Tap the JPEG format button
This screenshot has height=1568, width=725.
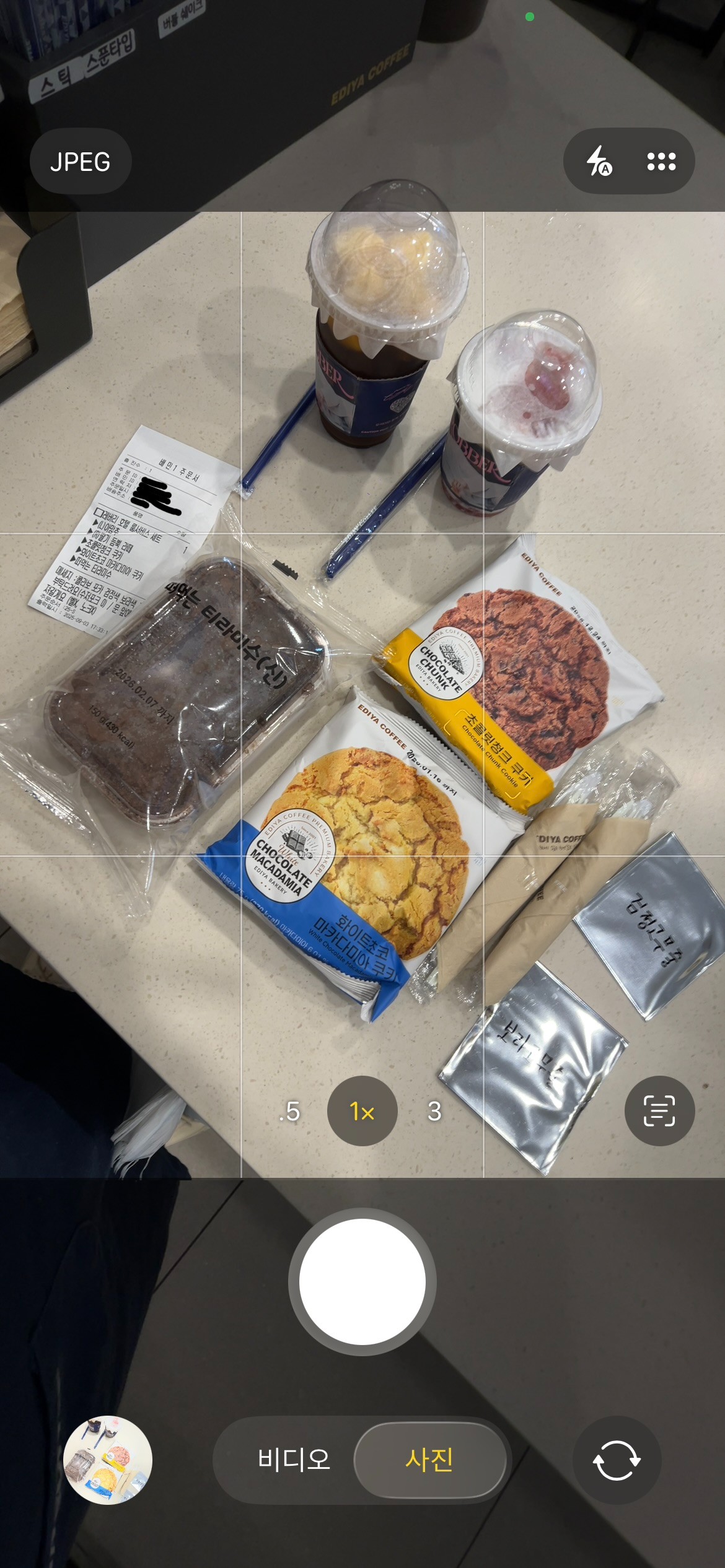point(81,162)
